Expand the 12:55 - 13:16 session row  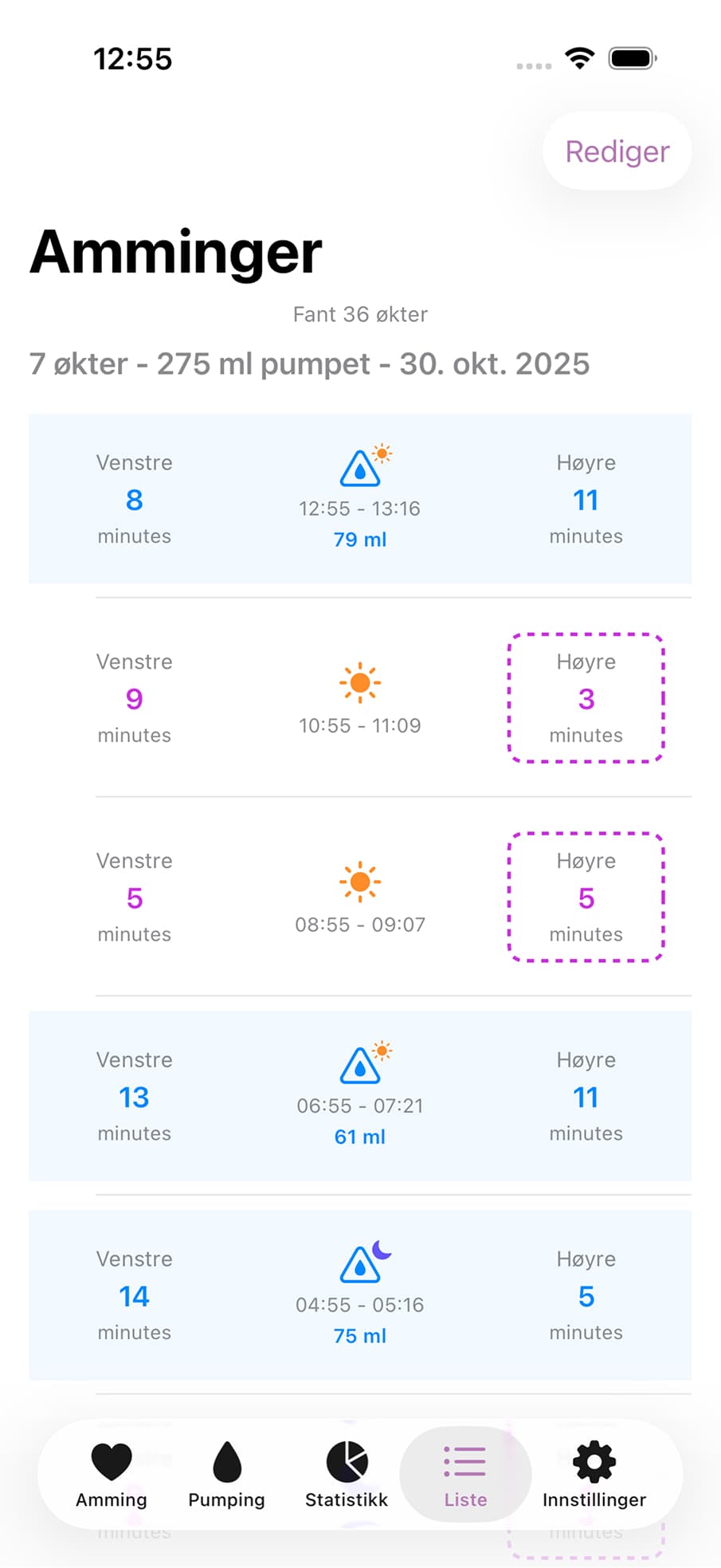[x=360, y=498]
